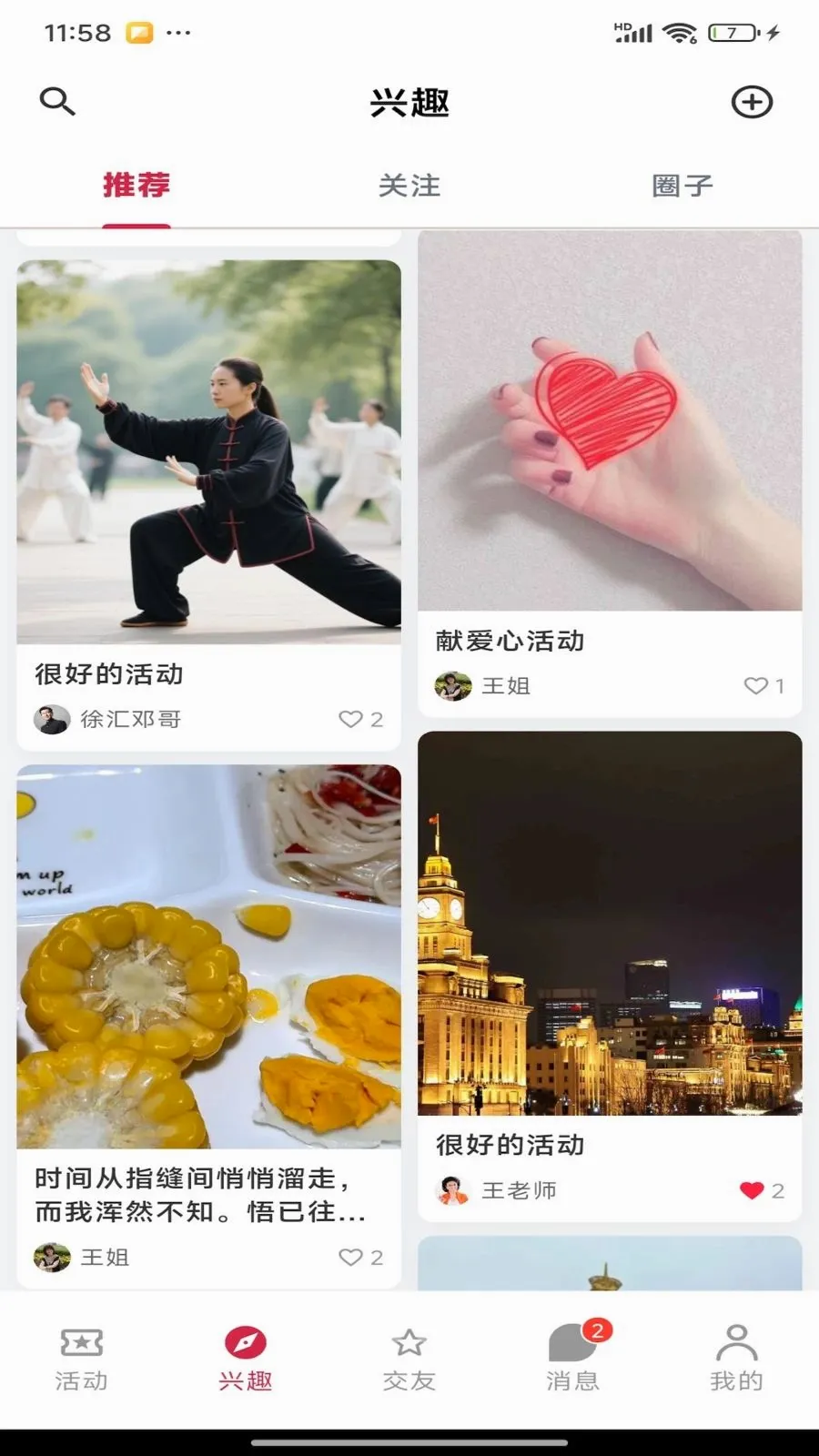819x1456 pixels.
Task: Tap the add post plus icon
Action: click(x=752, y=102)
